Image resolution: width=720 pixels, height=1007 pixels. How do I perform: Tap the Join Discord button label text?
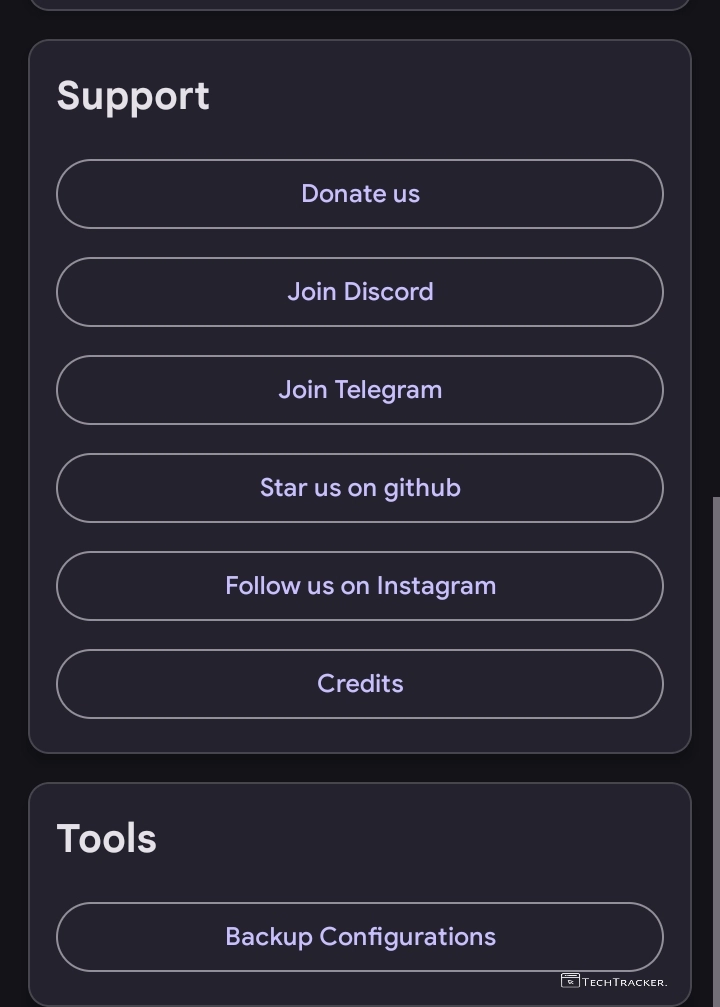(360, 292)
